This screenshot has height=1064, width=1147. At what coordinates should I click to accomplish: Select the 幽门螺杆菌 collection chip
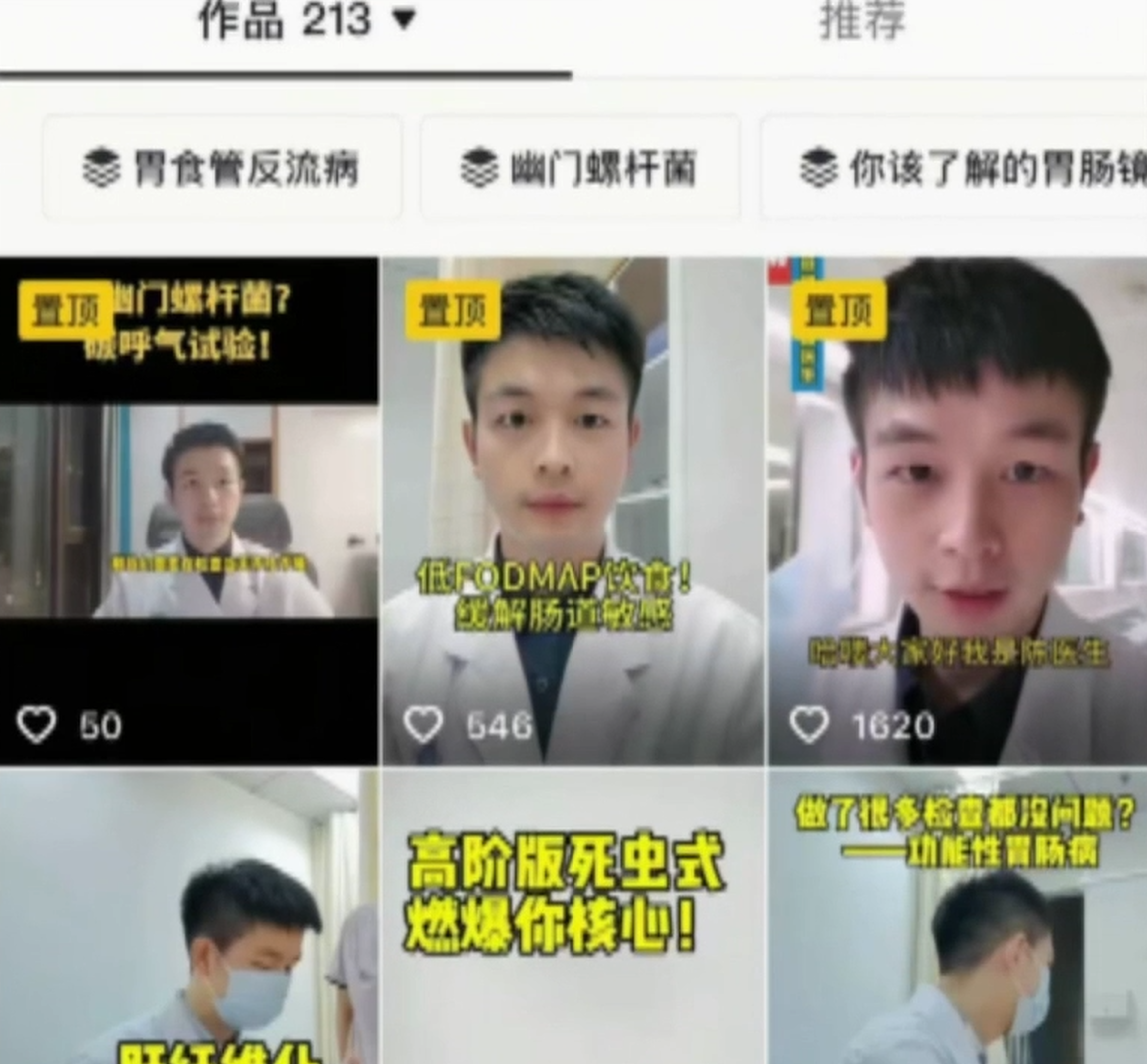tap(579, 168)
